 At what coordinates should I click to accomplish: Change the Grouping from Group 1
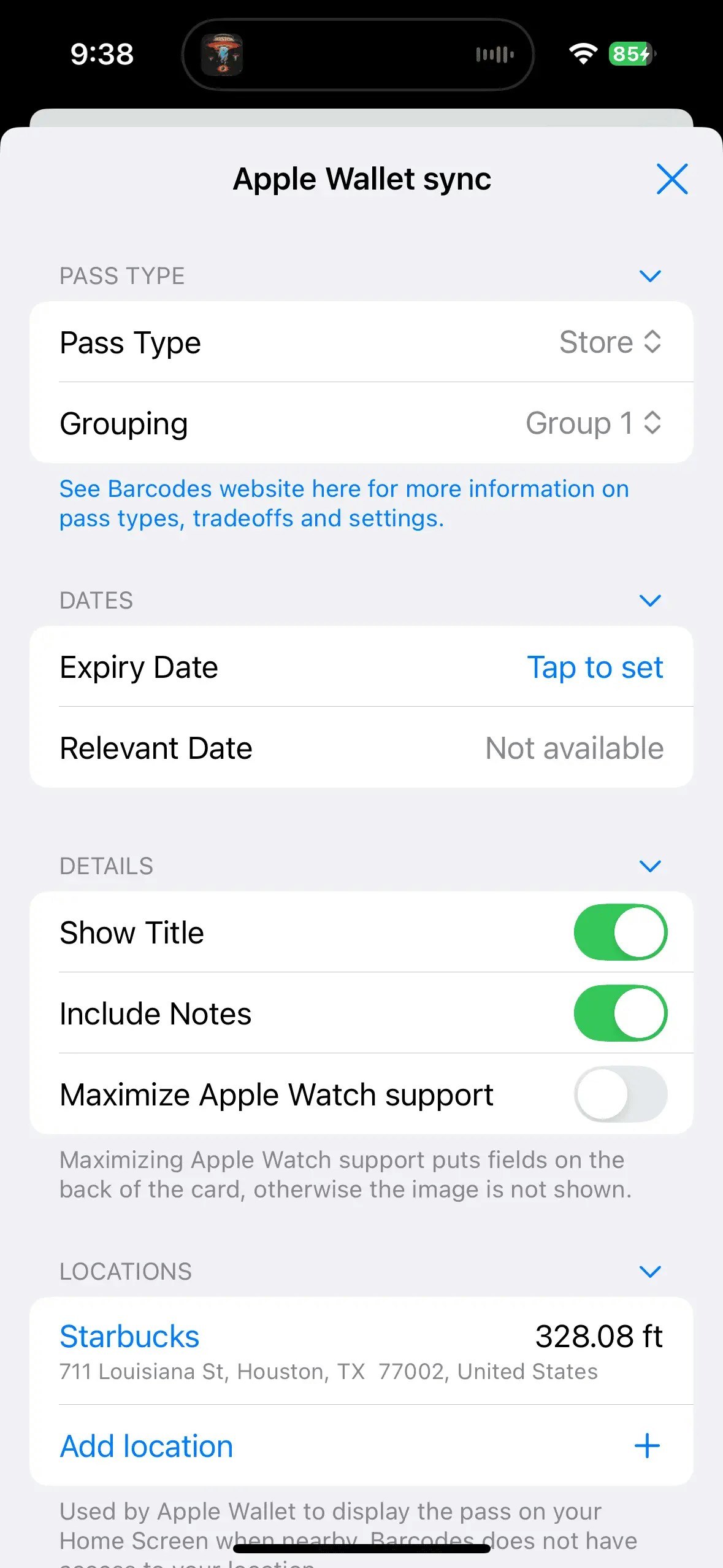pyautogui.click(x=593, y=423)
